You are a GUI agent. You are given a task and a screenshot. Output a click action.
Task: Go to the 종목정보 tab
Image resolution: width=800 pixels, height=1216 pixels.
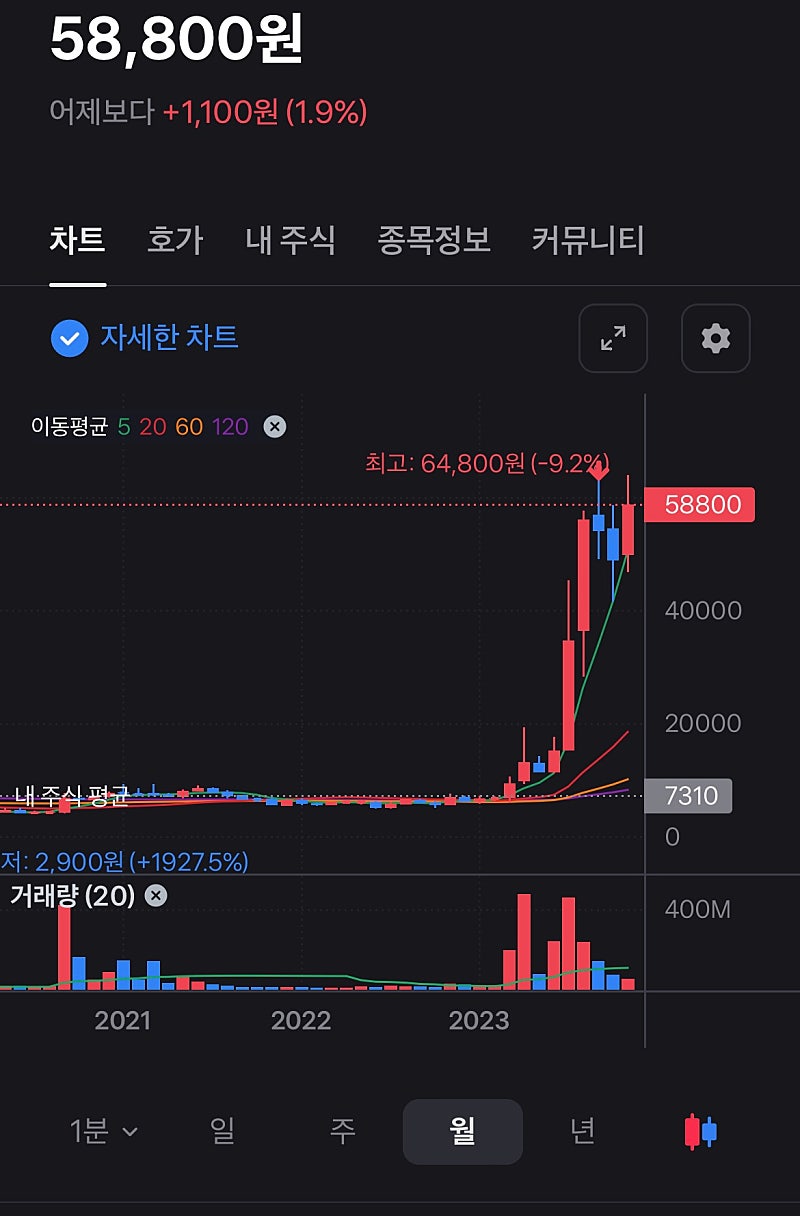coord(434,240)
